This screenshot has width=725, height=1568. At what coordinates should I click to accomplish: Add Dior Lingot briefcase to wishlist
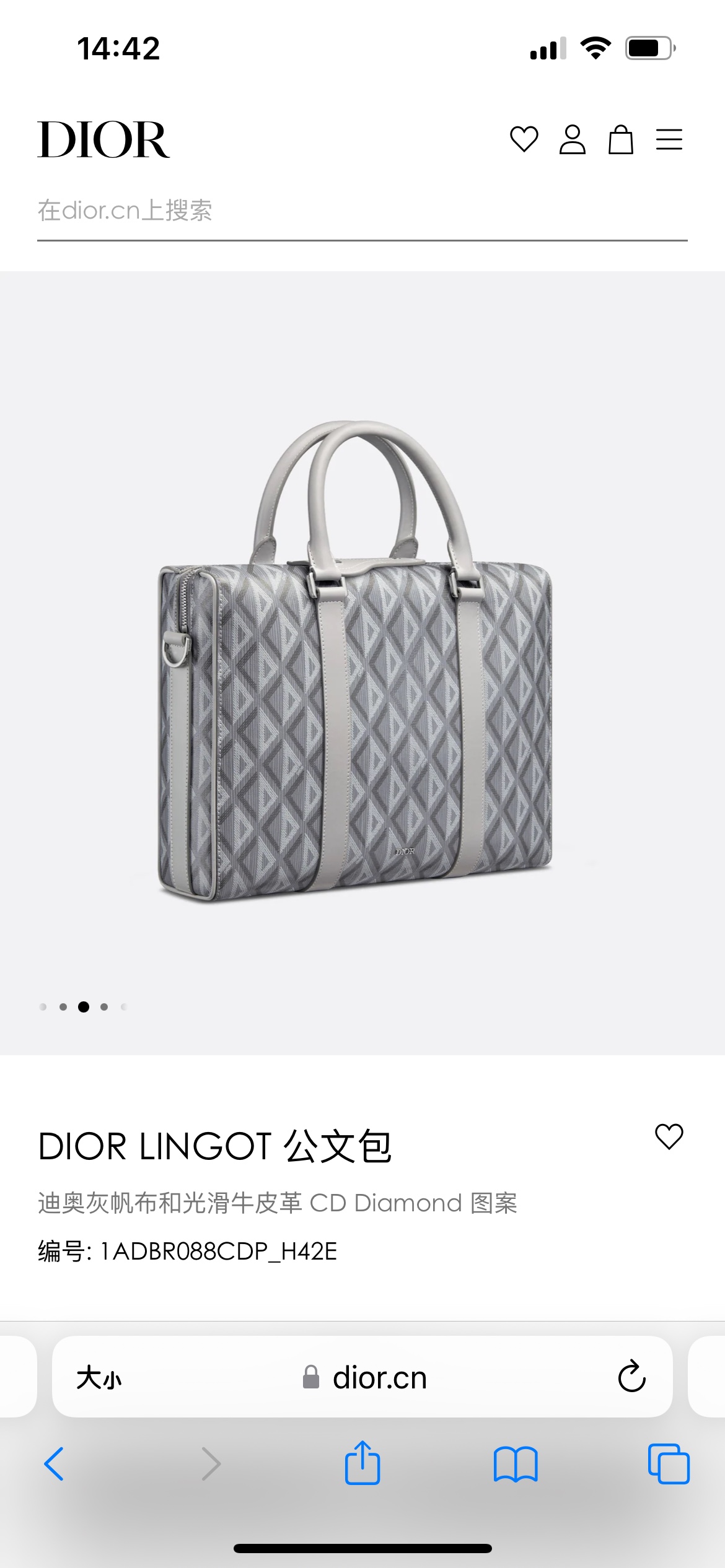tap(669, 1136)
